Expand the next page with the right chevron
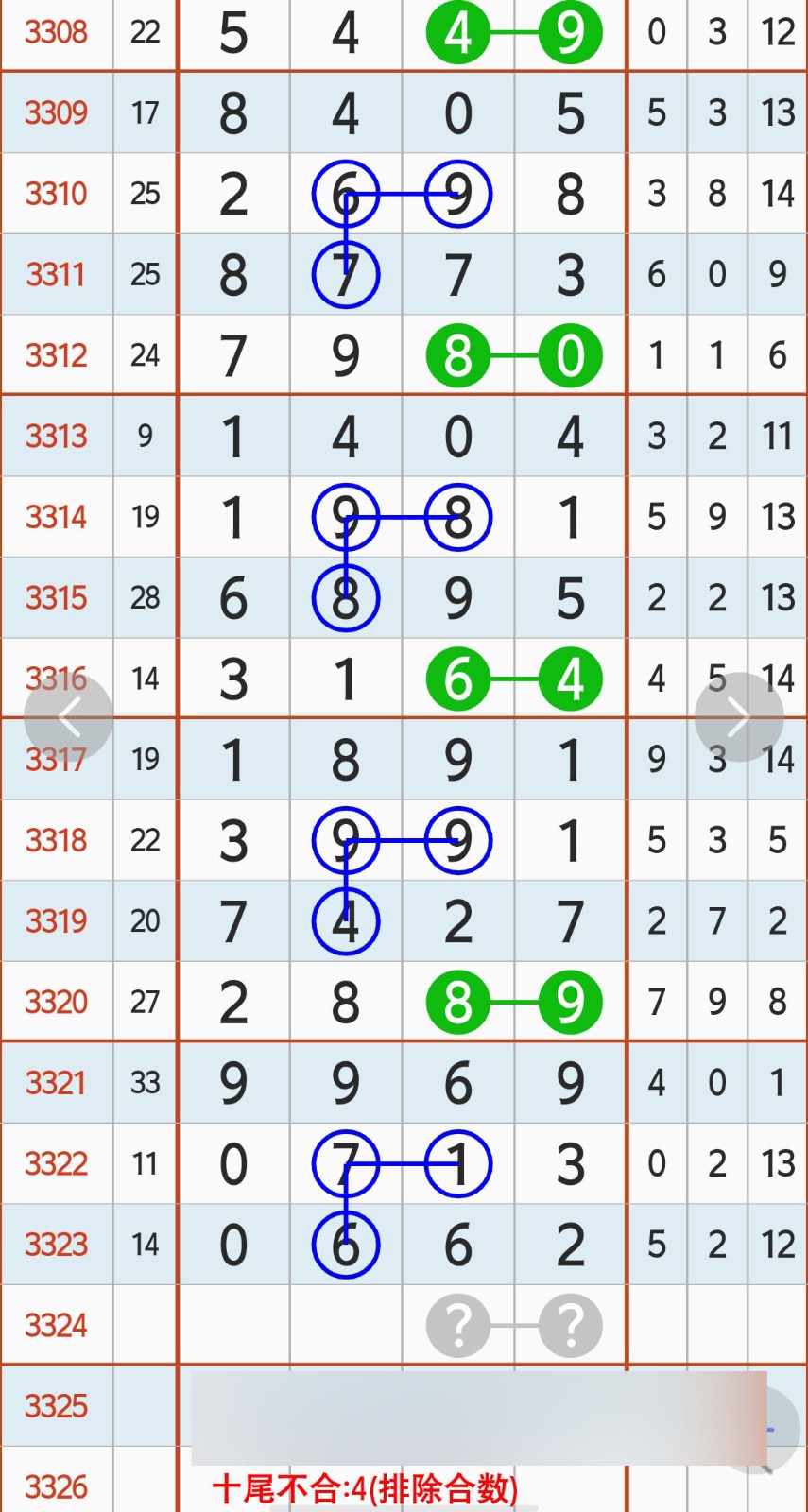The width and height of the screenshot is (808, 1512). 740,715
